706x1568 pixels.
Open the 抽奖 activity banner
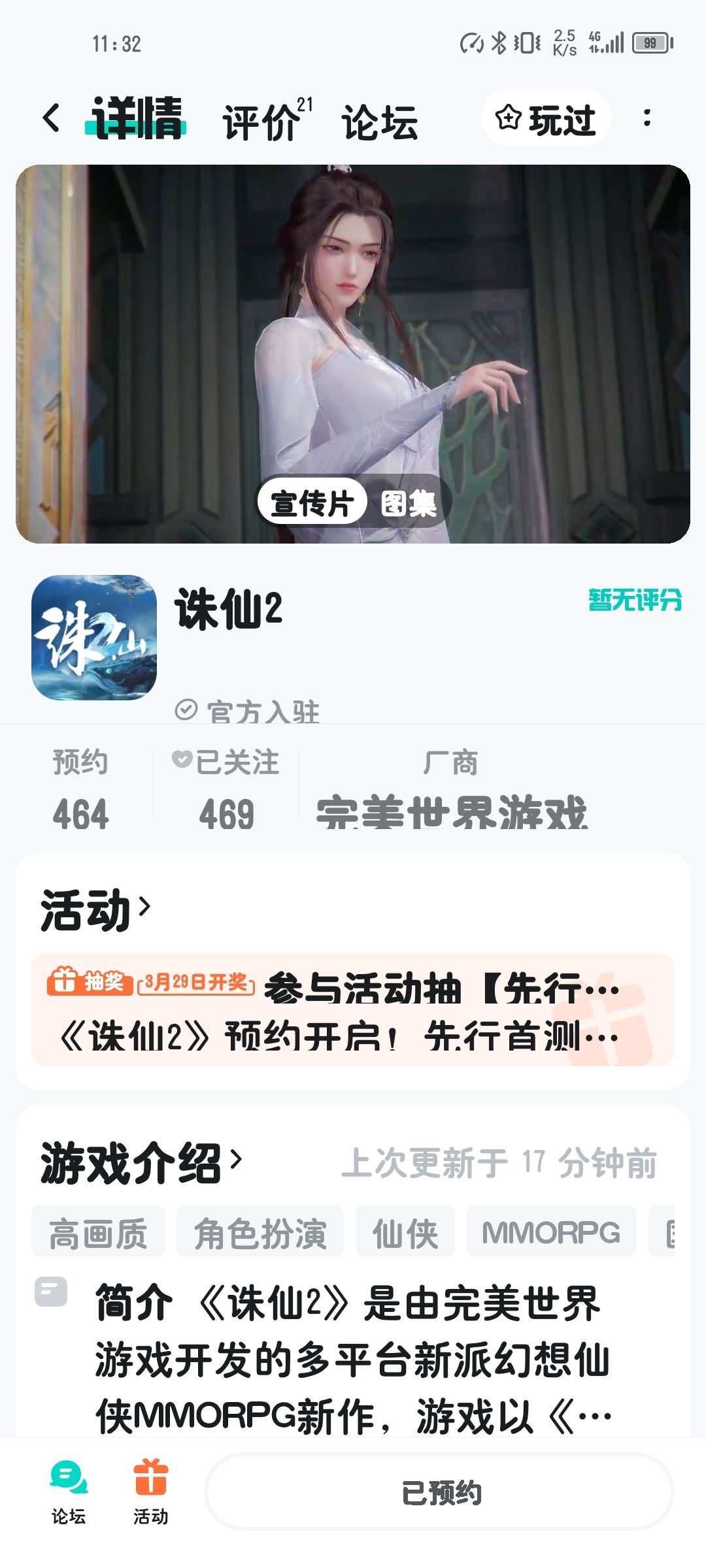coord(353,1009)
